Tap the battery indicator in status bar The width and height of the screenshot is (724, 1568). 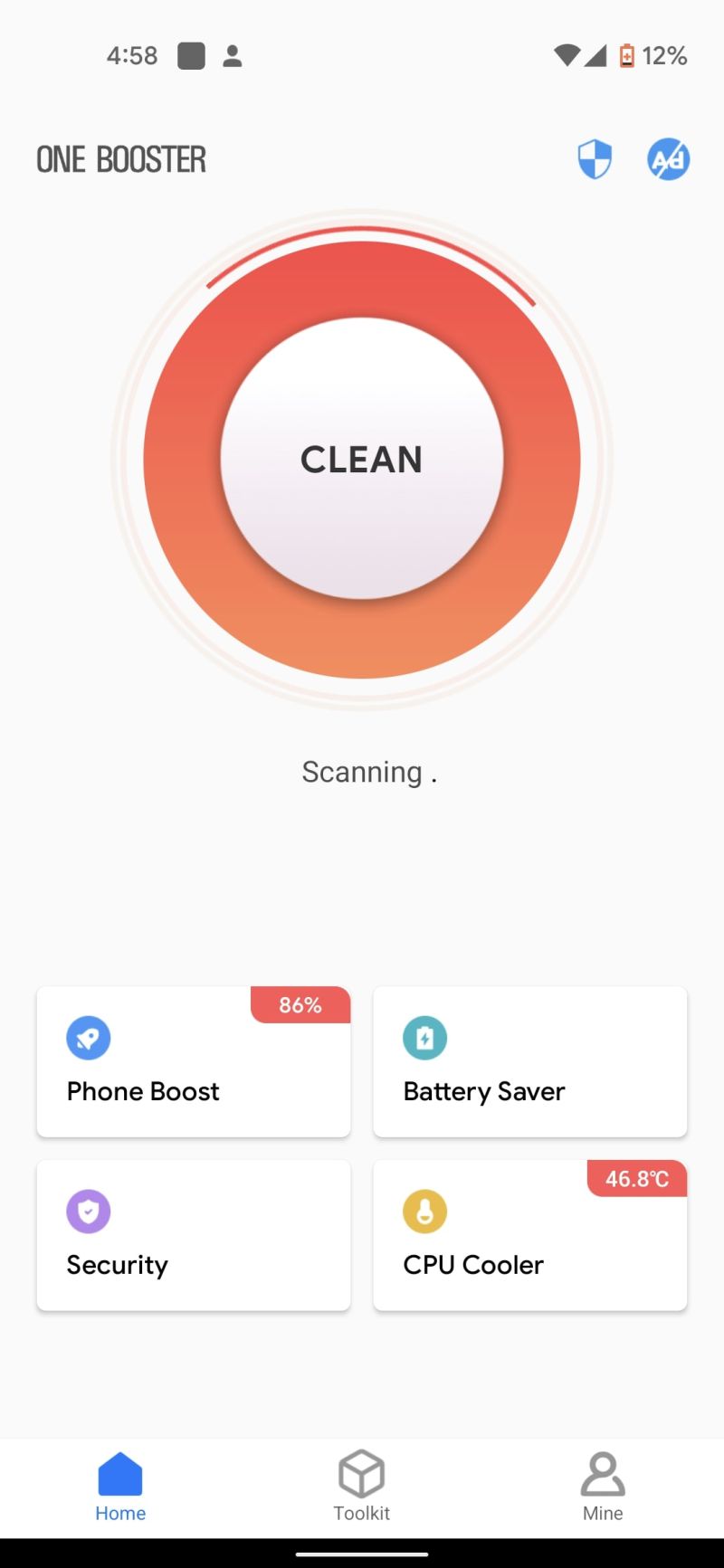click(x=625, y=55)
